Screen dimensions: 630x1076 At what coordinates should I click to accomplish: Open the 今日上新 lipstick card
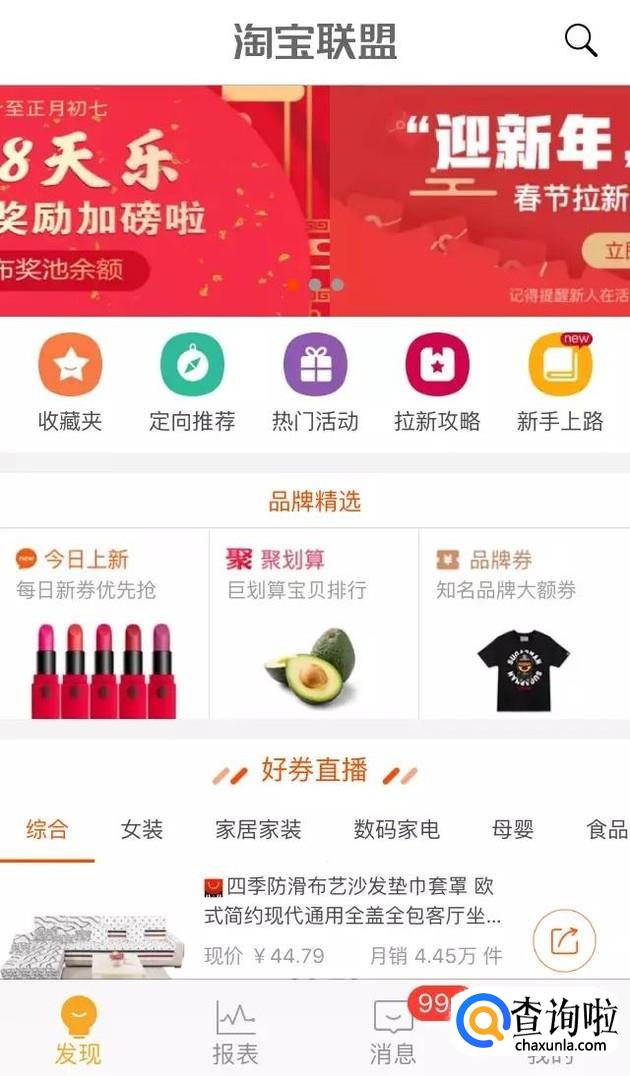pyautogui.click(x=104, y=625)
